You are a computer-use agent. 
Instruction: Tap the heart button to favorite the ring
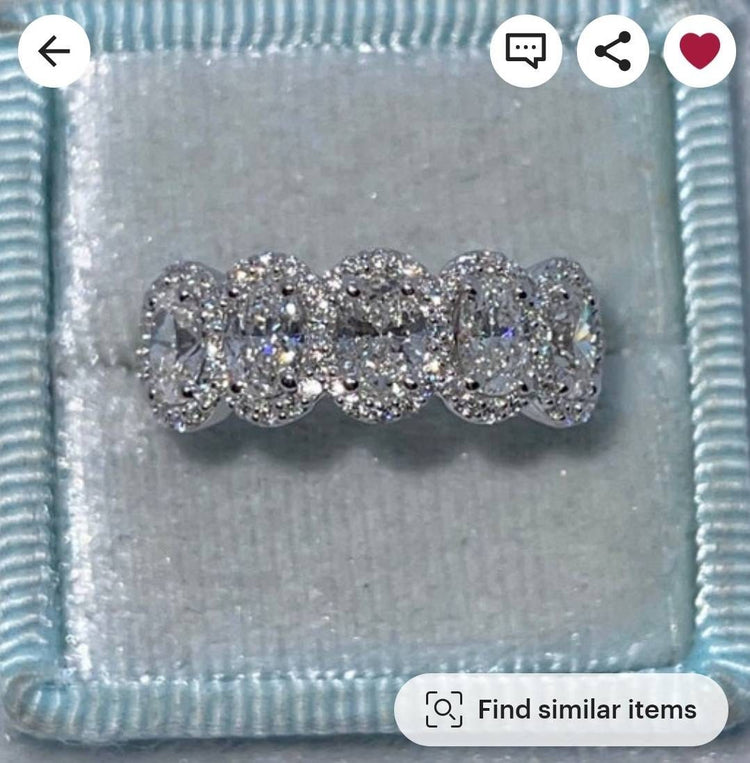pos(700,54)
